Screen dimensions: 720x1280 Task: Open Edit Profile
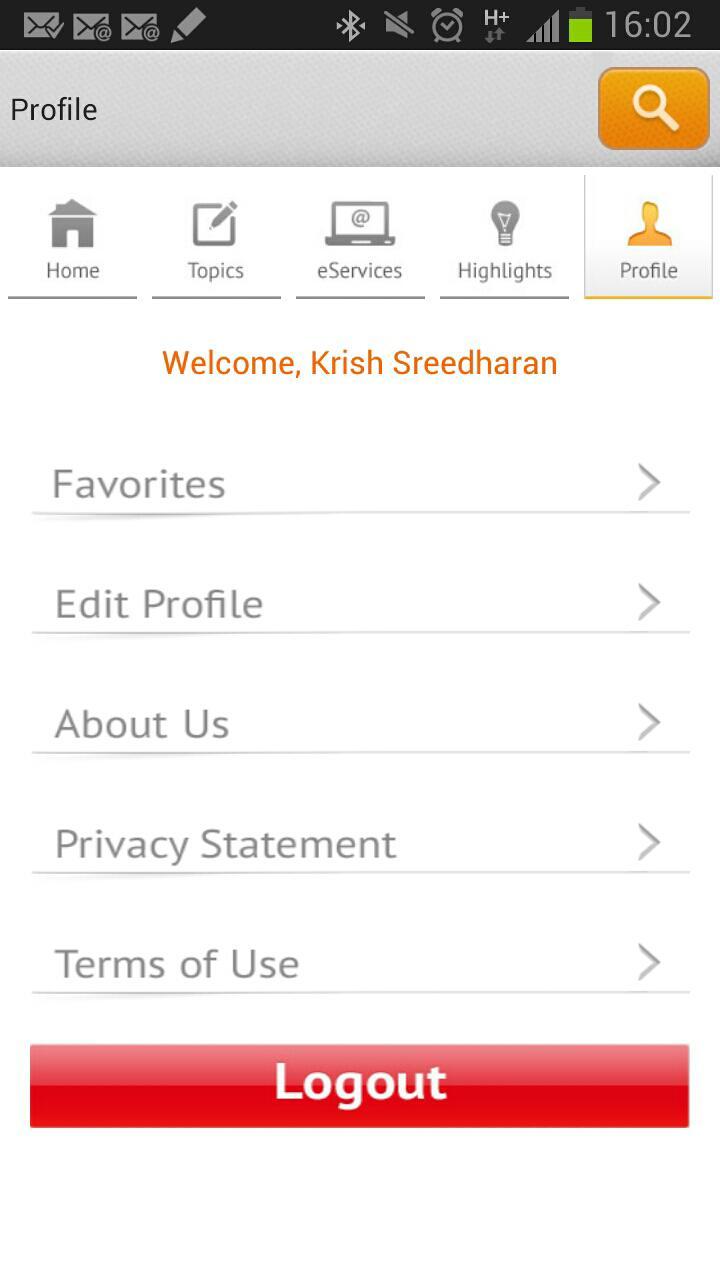click(360, 604)
